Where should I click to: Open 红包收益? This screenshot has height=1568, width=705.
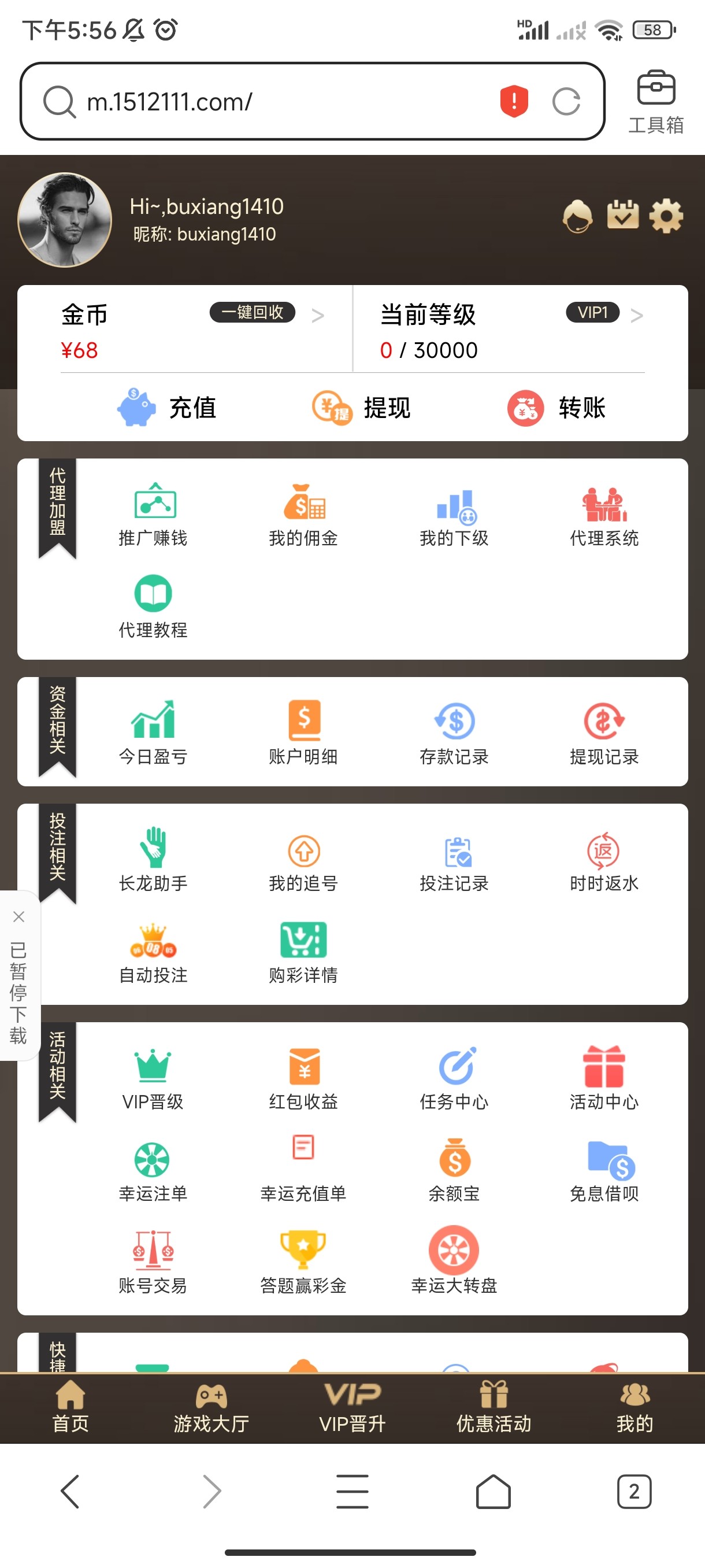coord(303,1078)
